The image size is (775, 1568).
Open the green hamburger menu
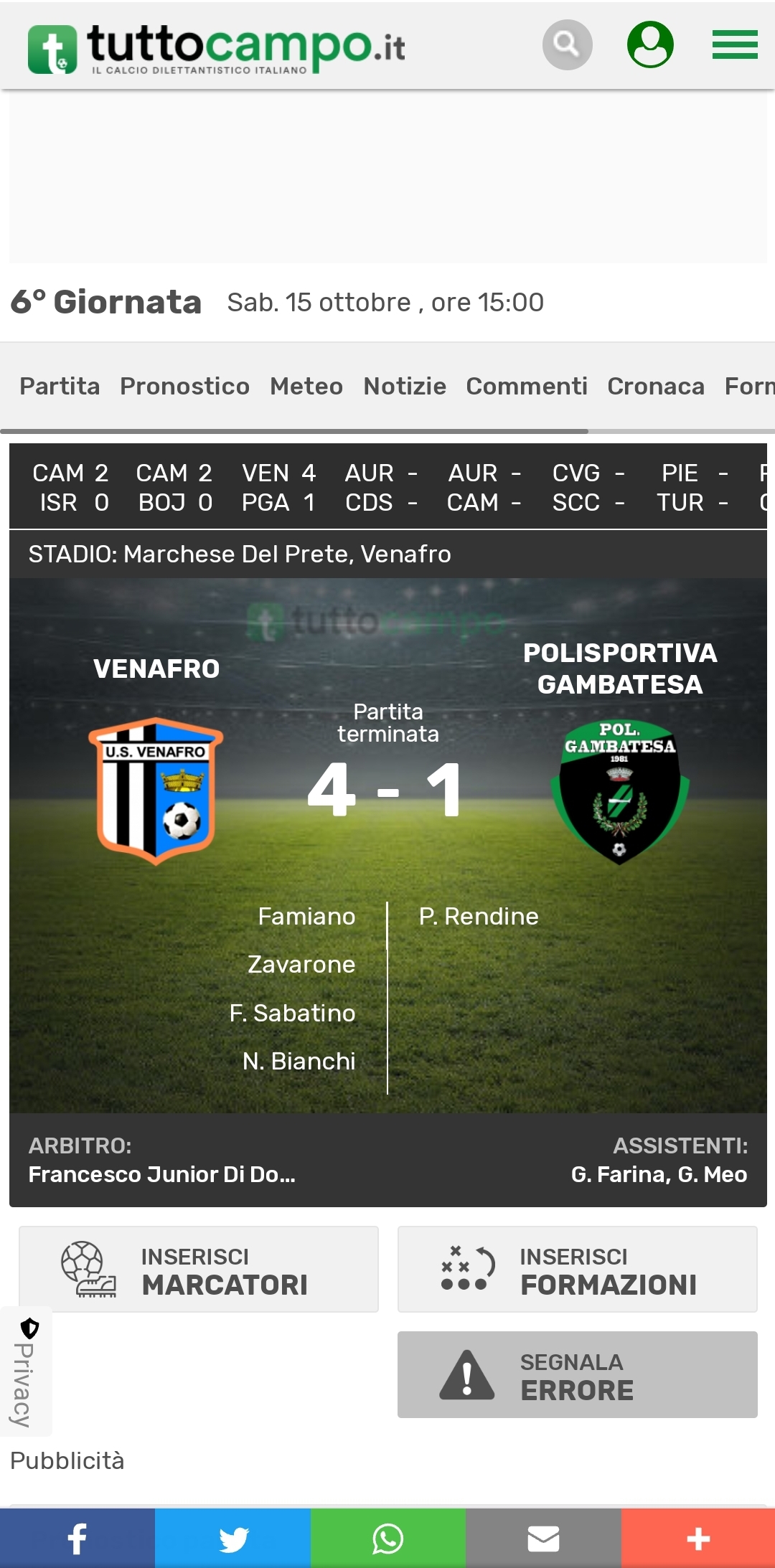735,44
